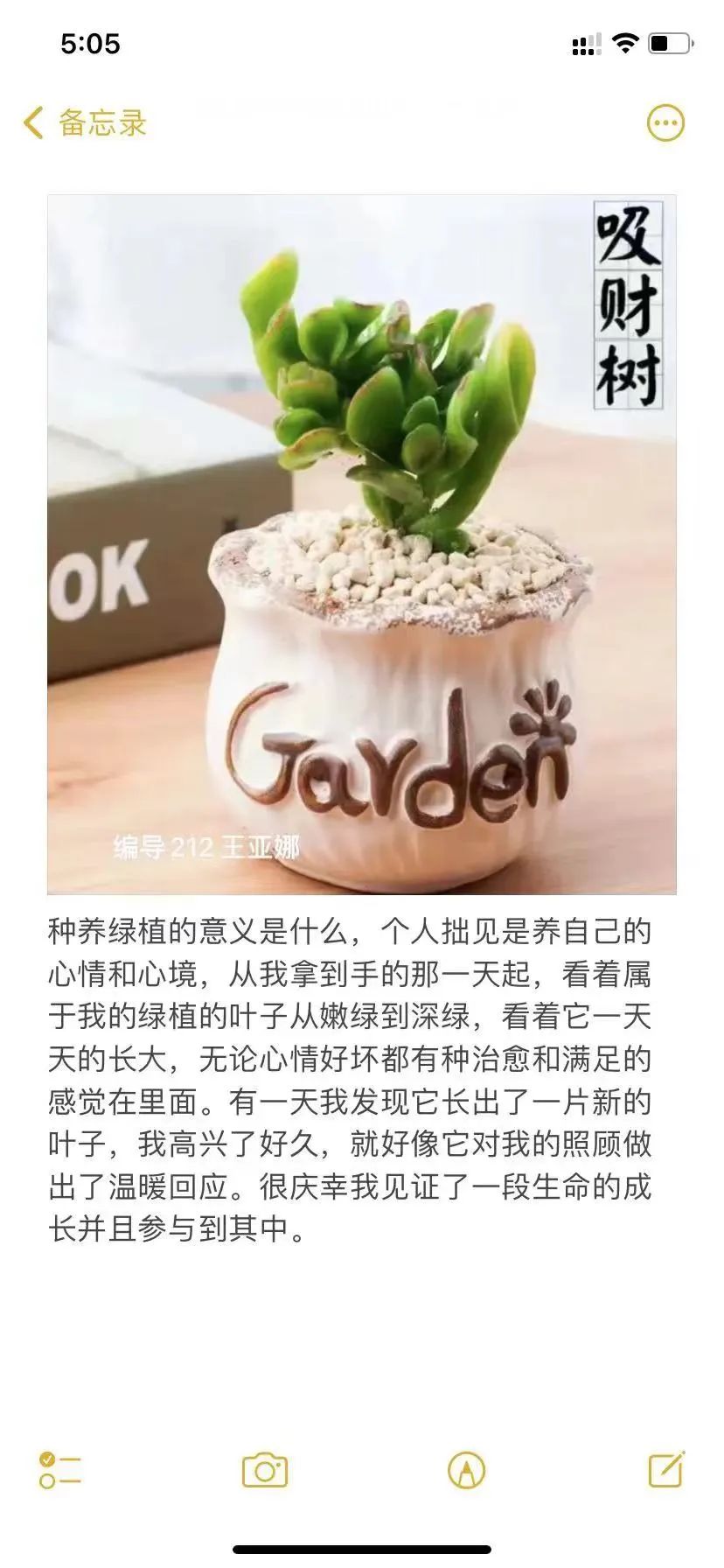This screenshot has width=724, height=1568.
Task: Open the camera to add a photo
Action: (264, 1470)
